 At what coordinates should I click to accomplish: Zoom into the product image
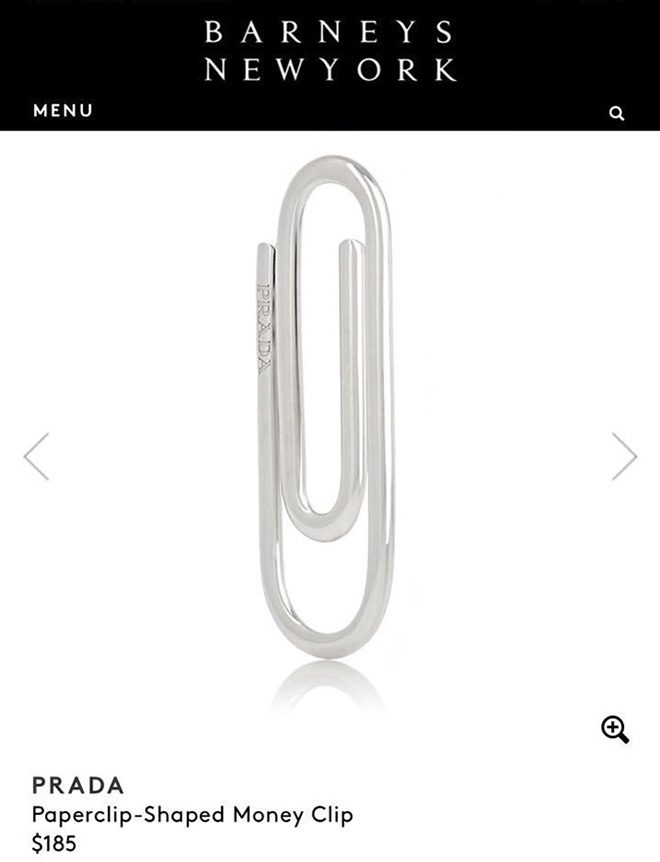(x=614, y=729)
